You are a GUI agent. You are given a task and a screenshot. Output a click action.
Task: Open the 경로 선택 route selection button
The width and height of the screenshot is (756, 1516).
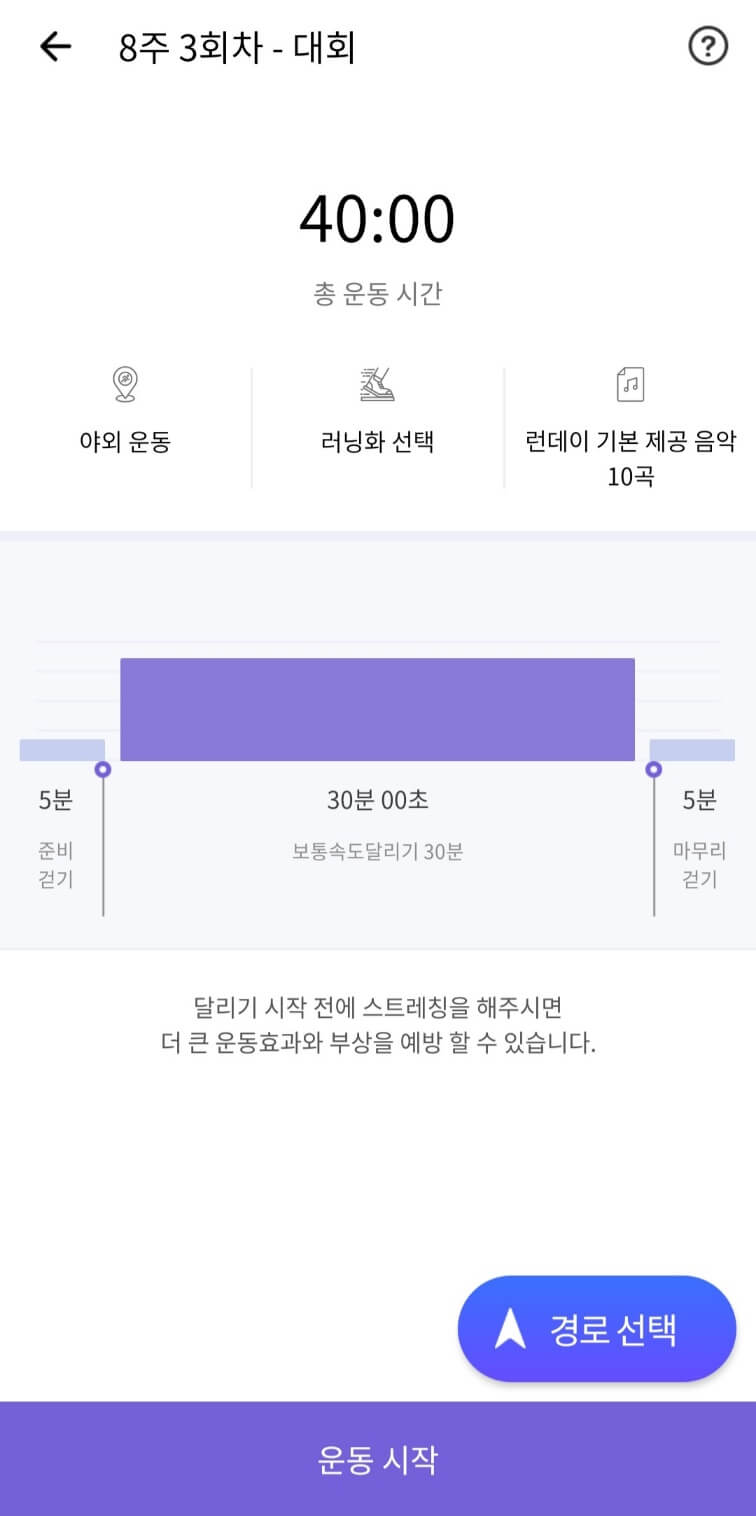pyautogui.click(x=597, y=1328)
